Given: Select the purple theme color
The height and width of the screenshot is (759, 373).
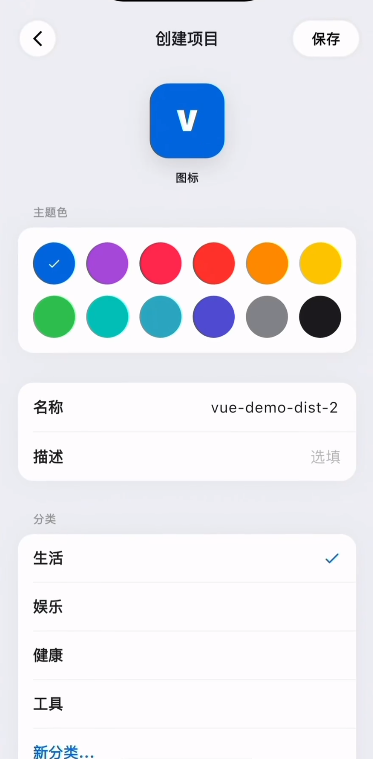Looking at the screenshot, I should [107, 263].
